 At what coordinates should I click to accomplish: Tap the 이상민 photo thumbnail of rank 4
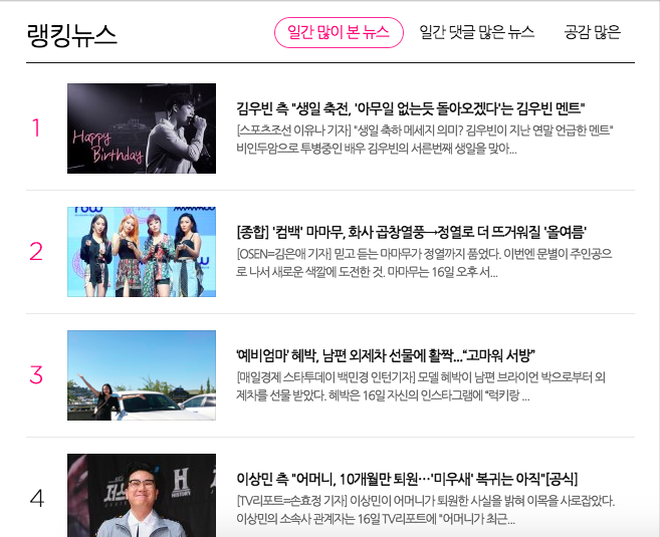pos(141,496)
